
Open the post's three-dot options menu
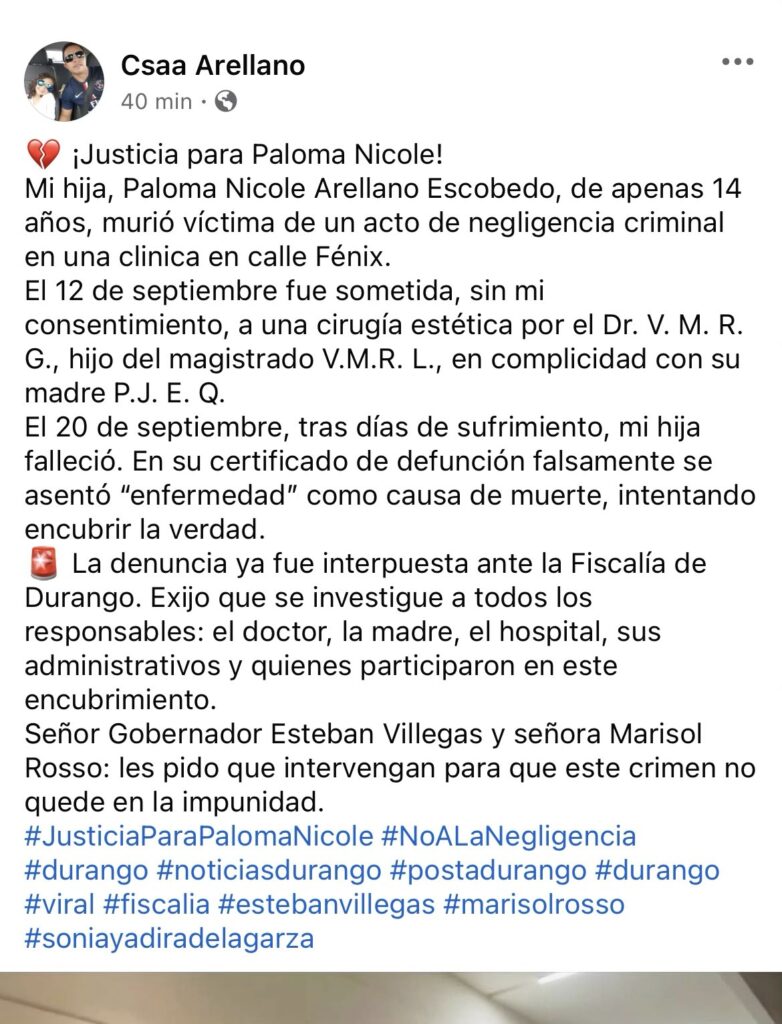tap(738, 62)
